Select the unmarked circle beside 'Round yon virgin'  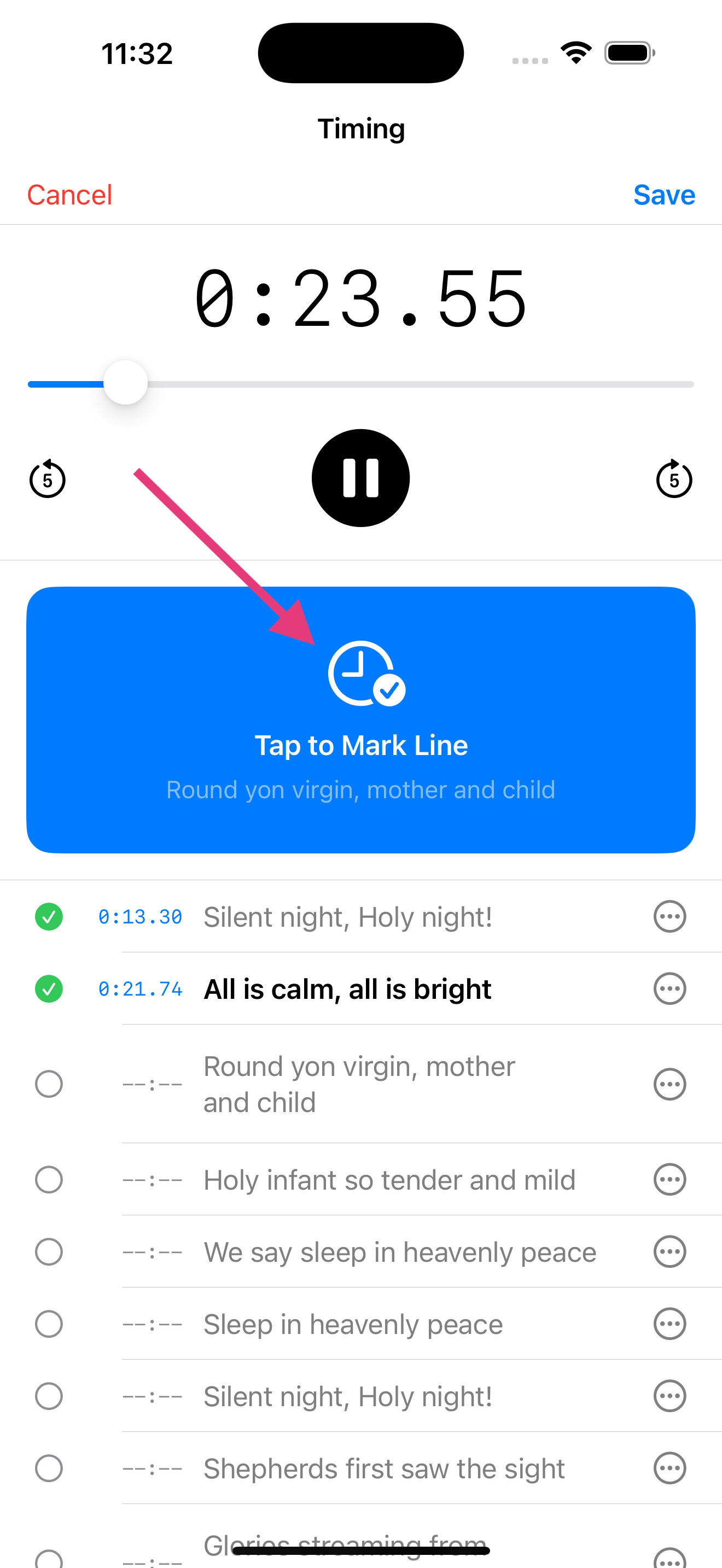[x=49, y=1084]
